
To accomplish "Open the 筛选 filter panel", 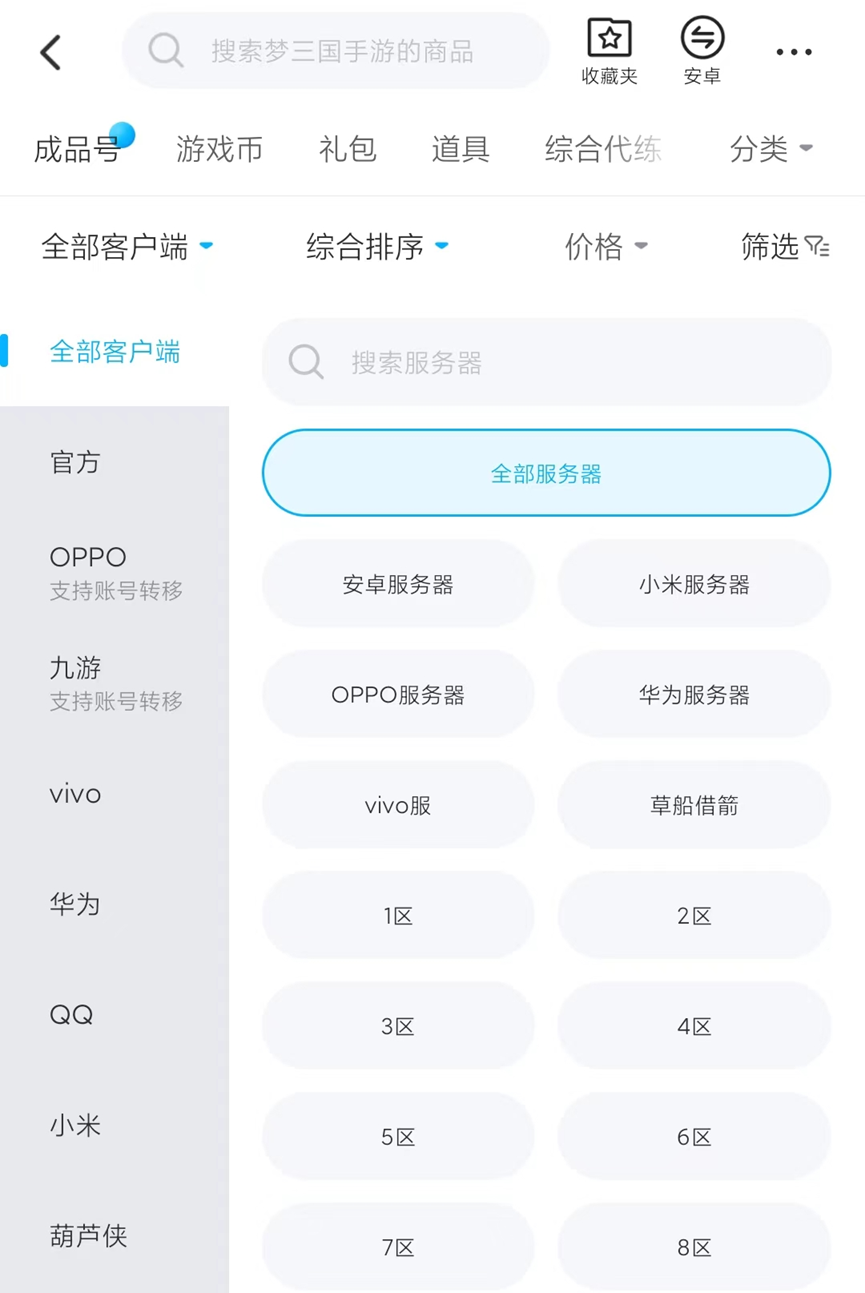I will click(785, 246).
